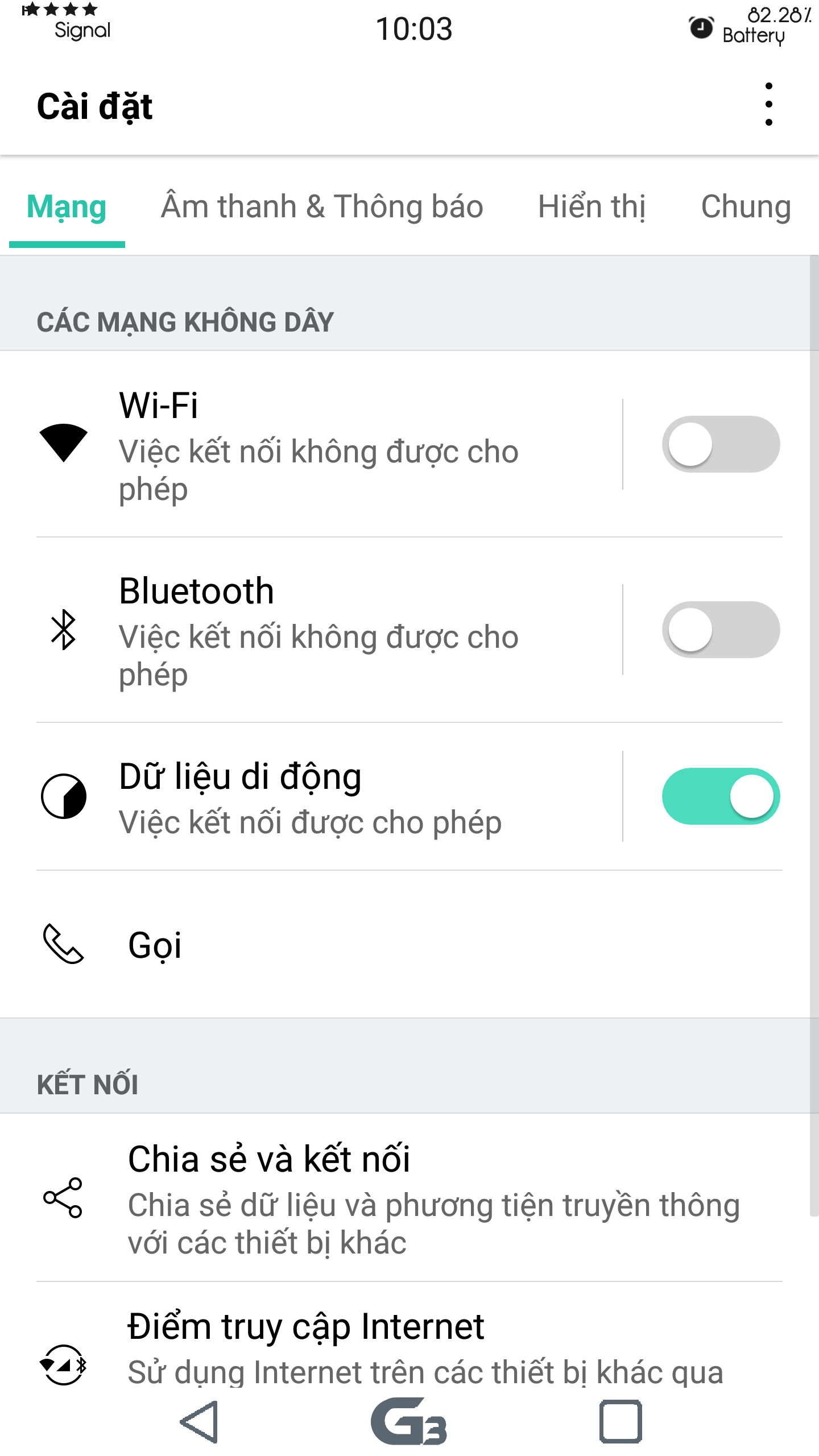The height and width of the screenshot is (1456, 819).
Task: Switch to Âm thanh & Thông báo tab
Action: coord(322,206)
